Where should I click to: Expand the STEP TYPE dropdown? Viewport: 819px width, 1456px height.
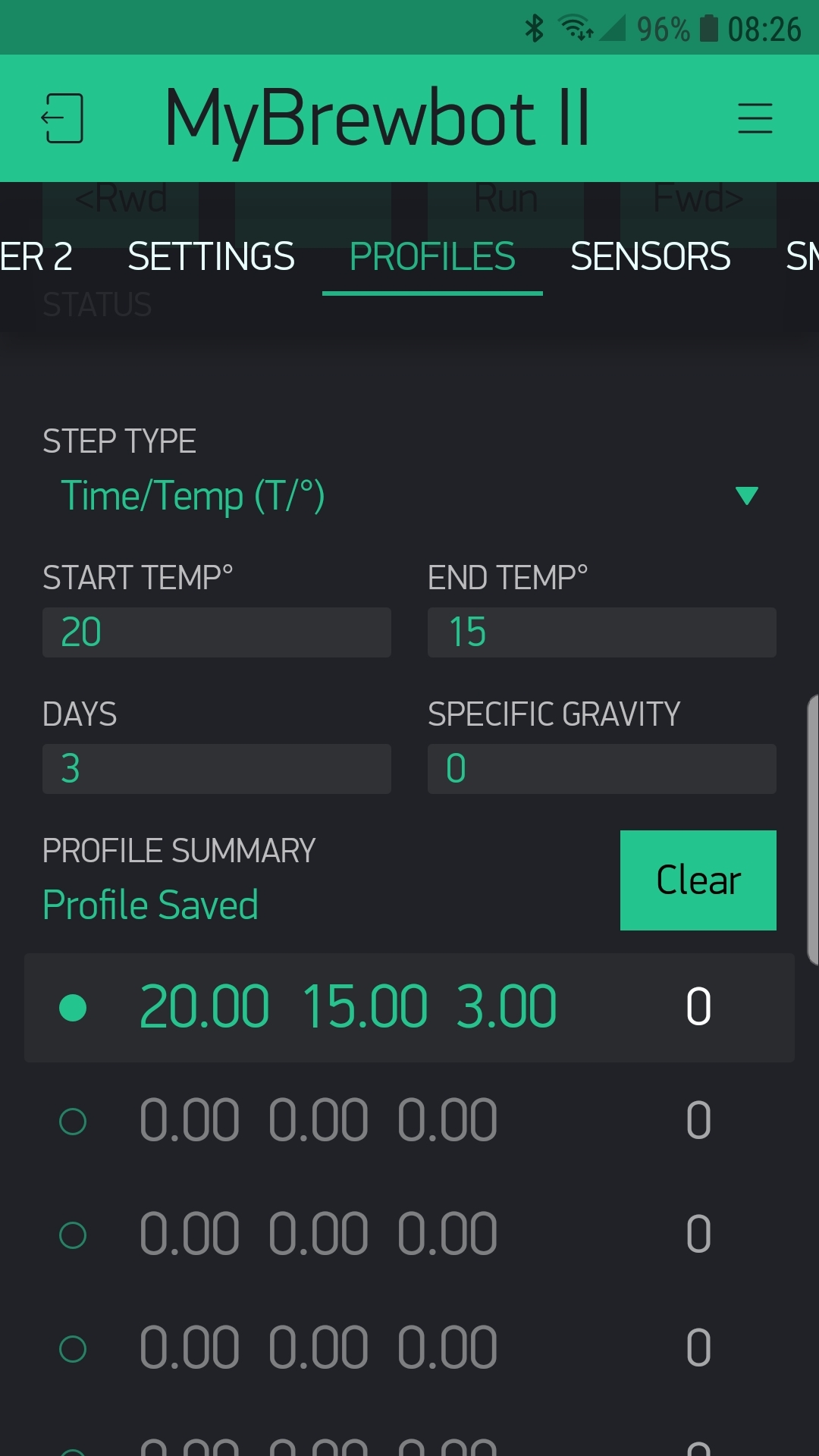click(409, 496)
